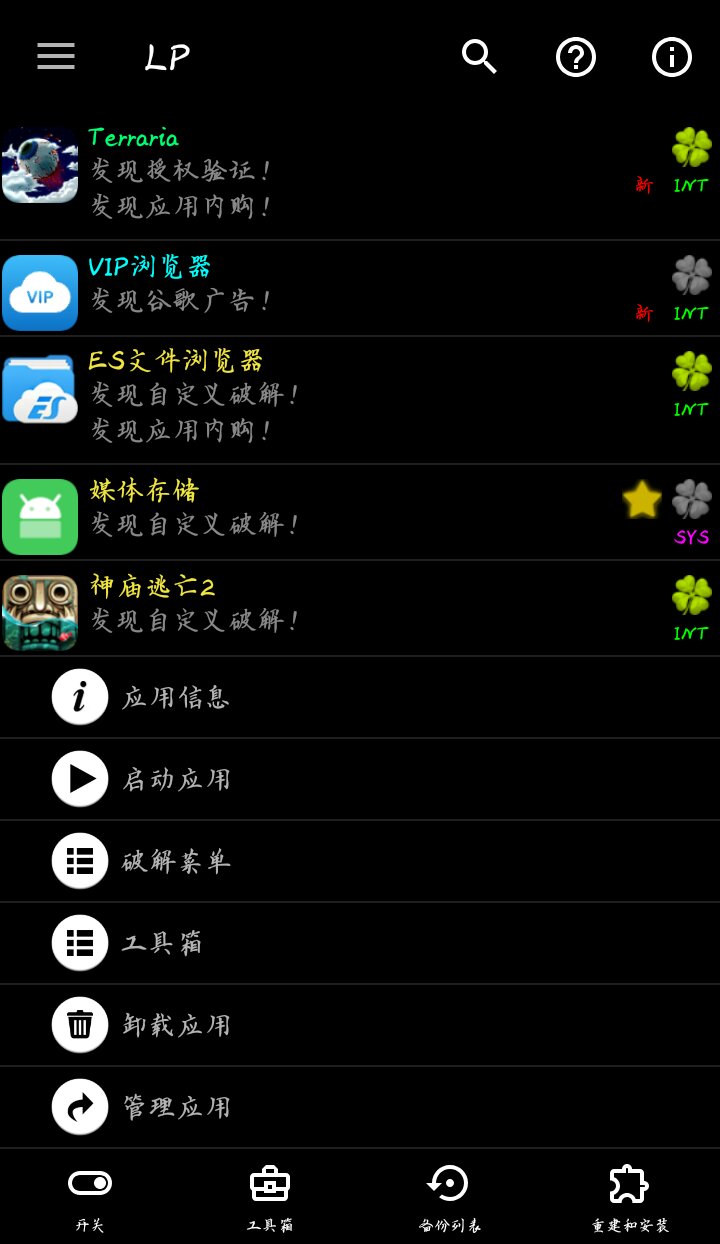720x1244 pixels.
Task: Open the info icon in the app bar
Action: tap(672, 57)
